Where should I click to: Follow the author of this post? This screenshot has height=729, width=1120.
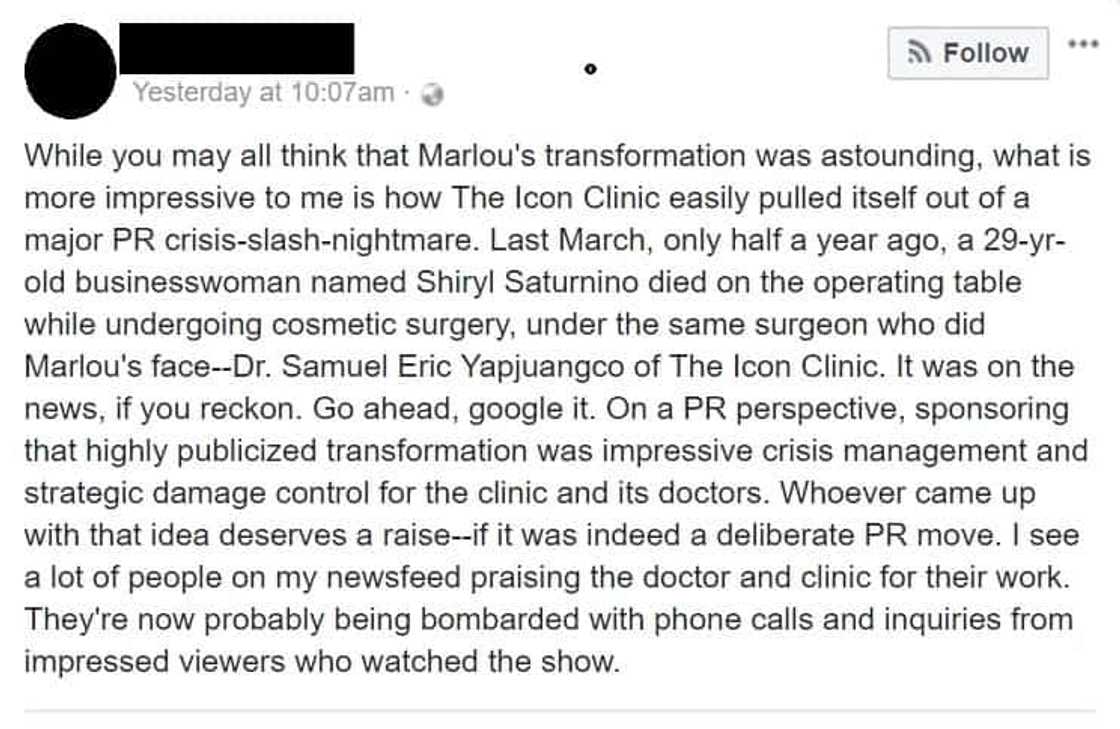click(x=967, y=53)
